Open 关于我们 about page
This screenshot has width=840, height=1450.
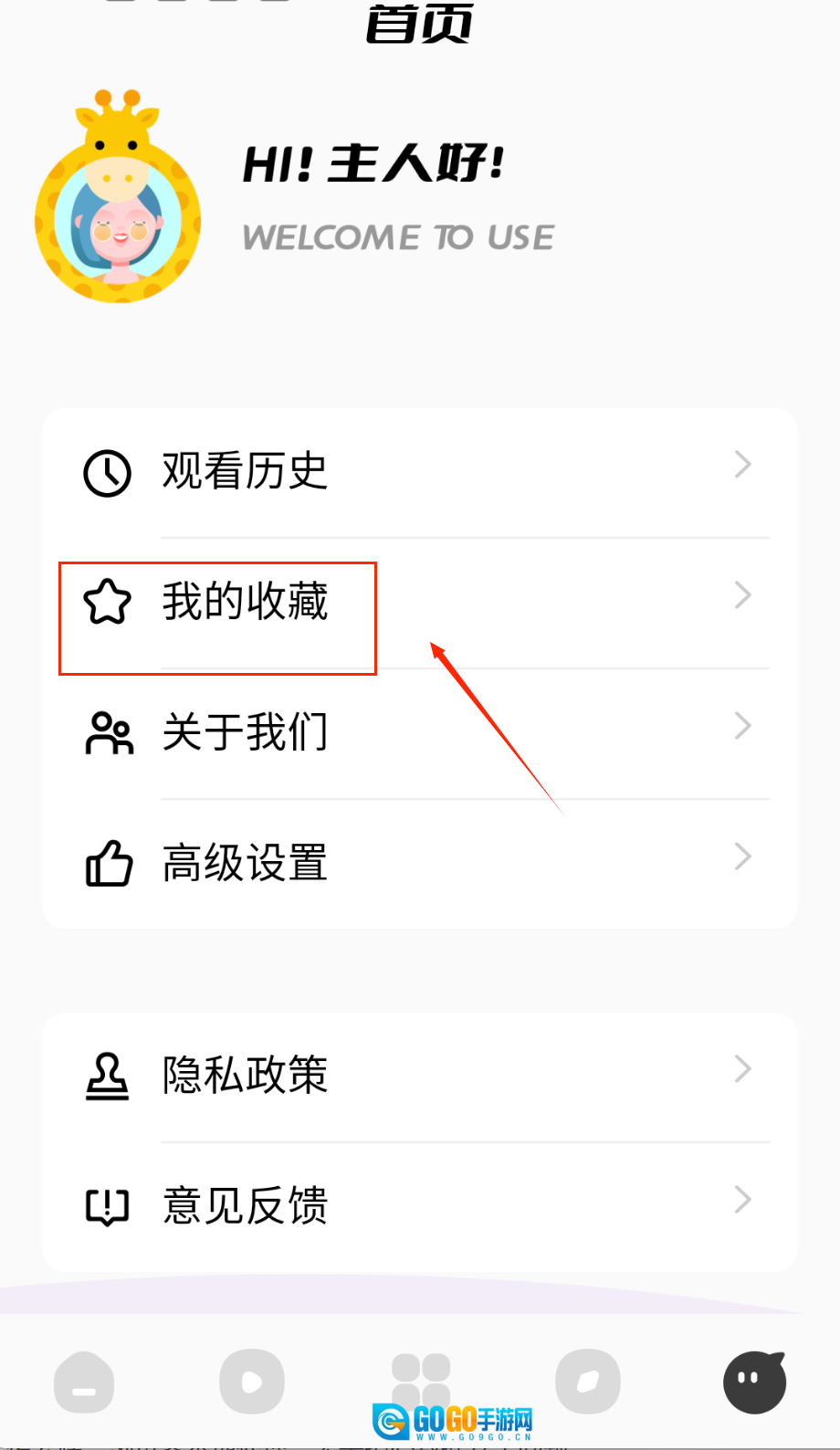[419, 733]
